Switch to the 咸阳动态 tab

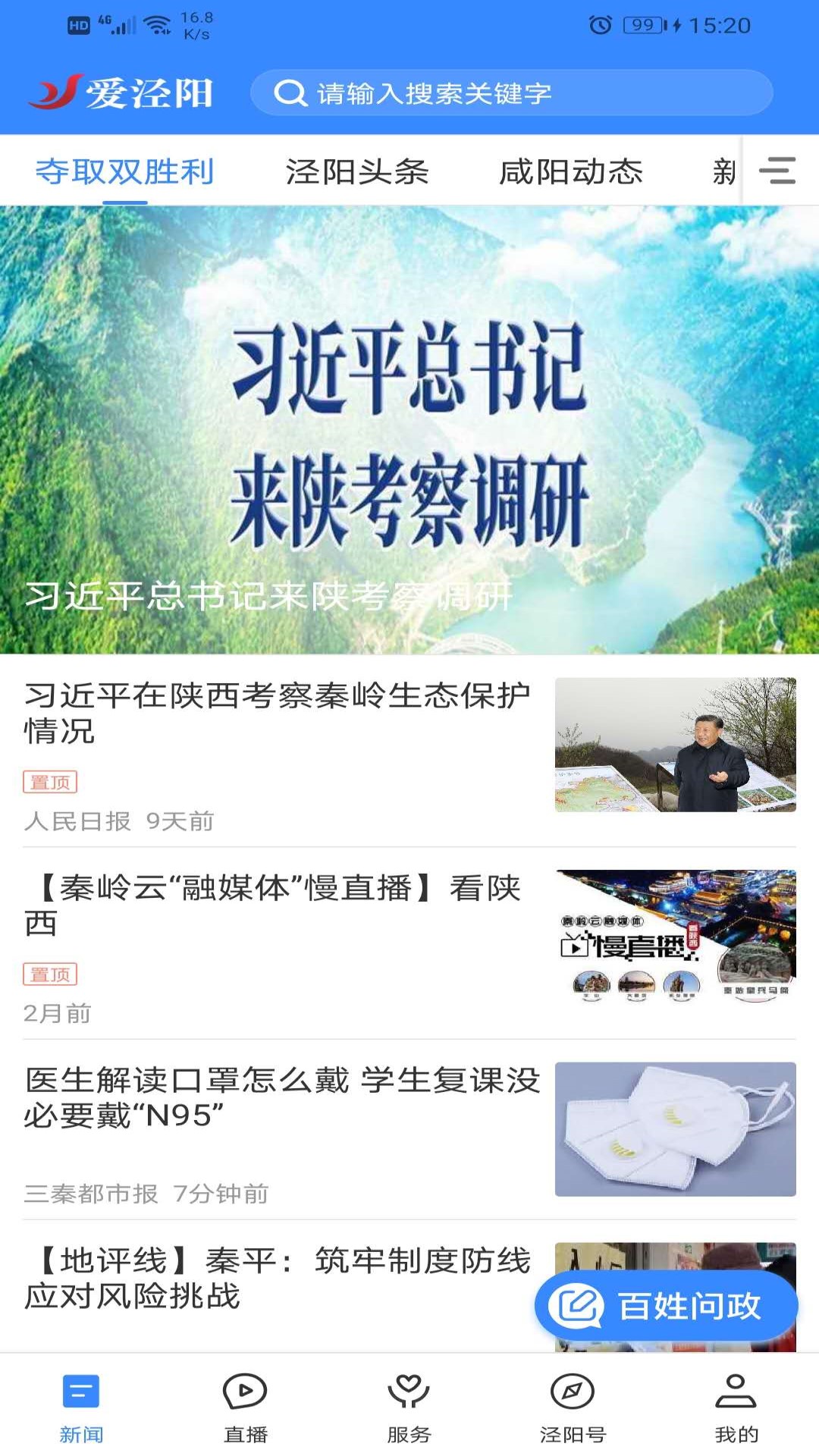tap(571, 173)
